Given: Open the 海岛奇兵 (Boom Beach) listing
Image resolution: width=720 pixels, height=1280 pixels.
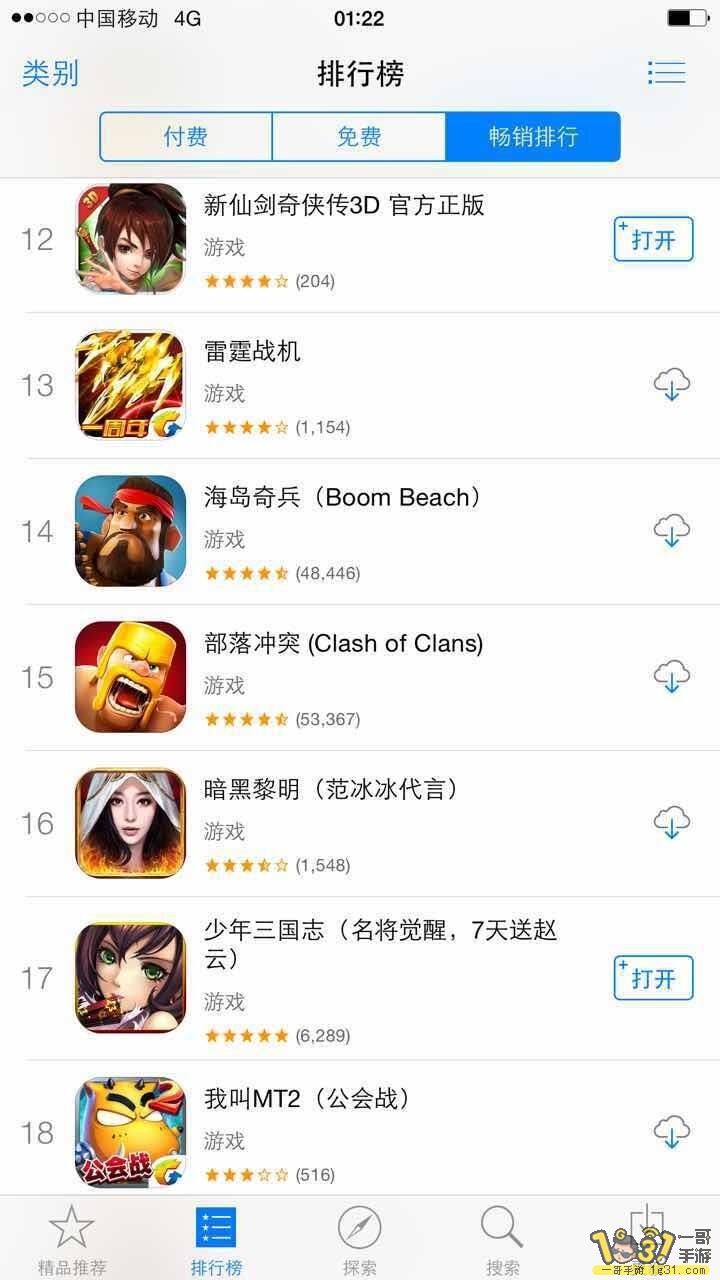Looking at the screenshot, I should point(342,497).
